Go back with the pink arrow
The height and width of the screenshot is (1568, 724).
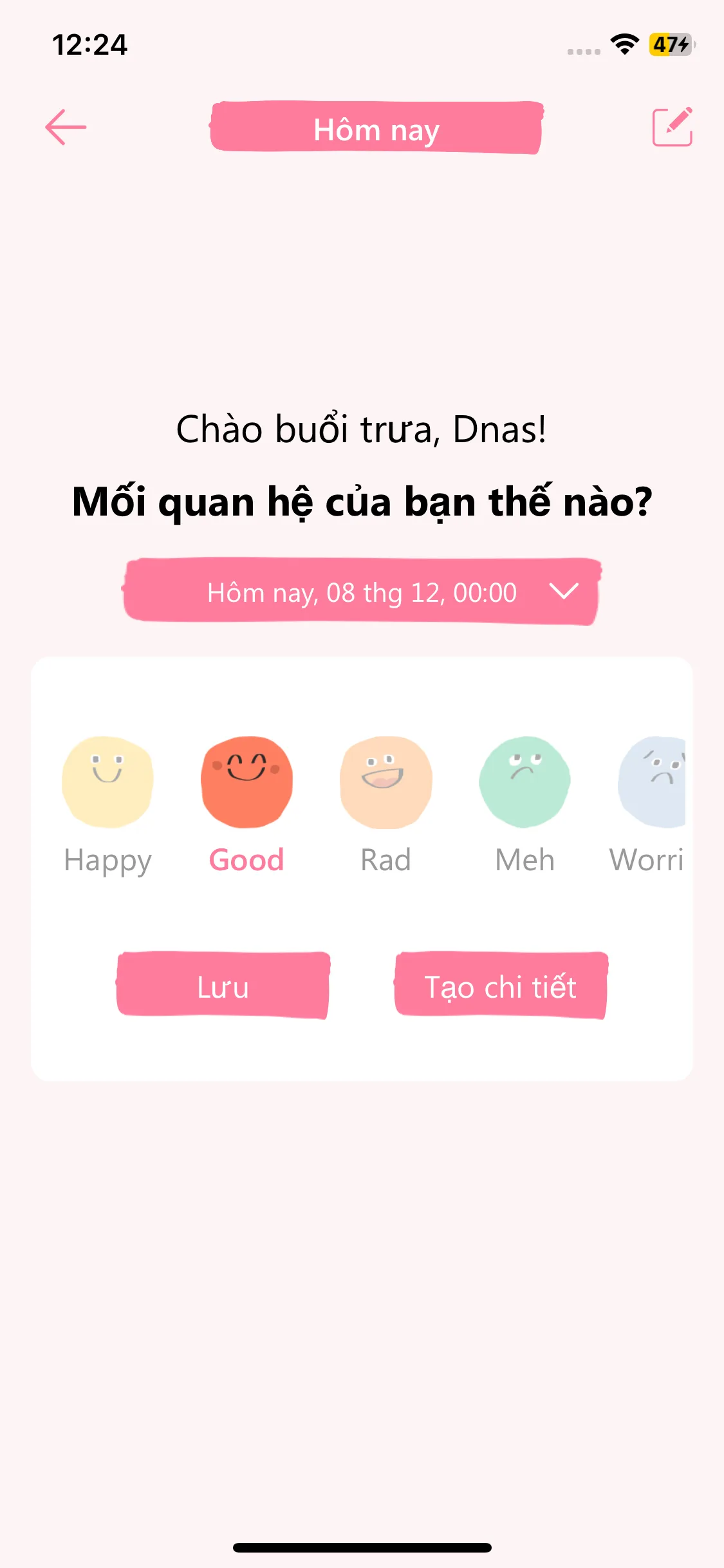(66, 127)
